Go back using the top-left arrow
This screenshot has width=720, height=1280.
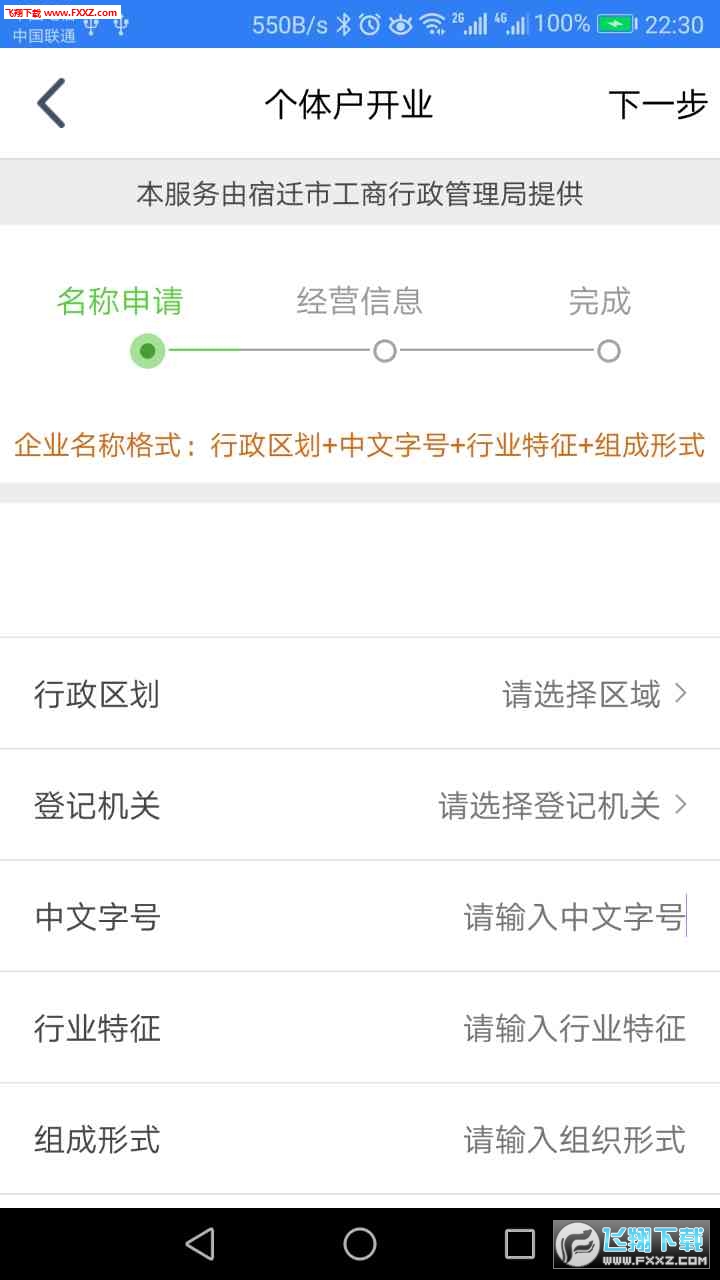[52, 103]
